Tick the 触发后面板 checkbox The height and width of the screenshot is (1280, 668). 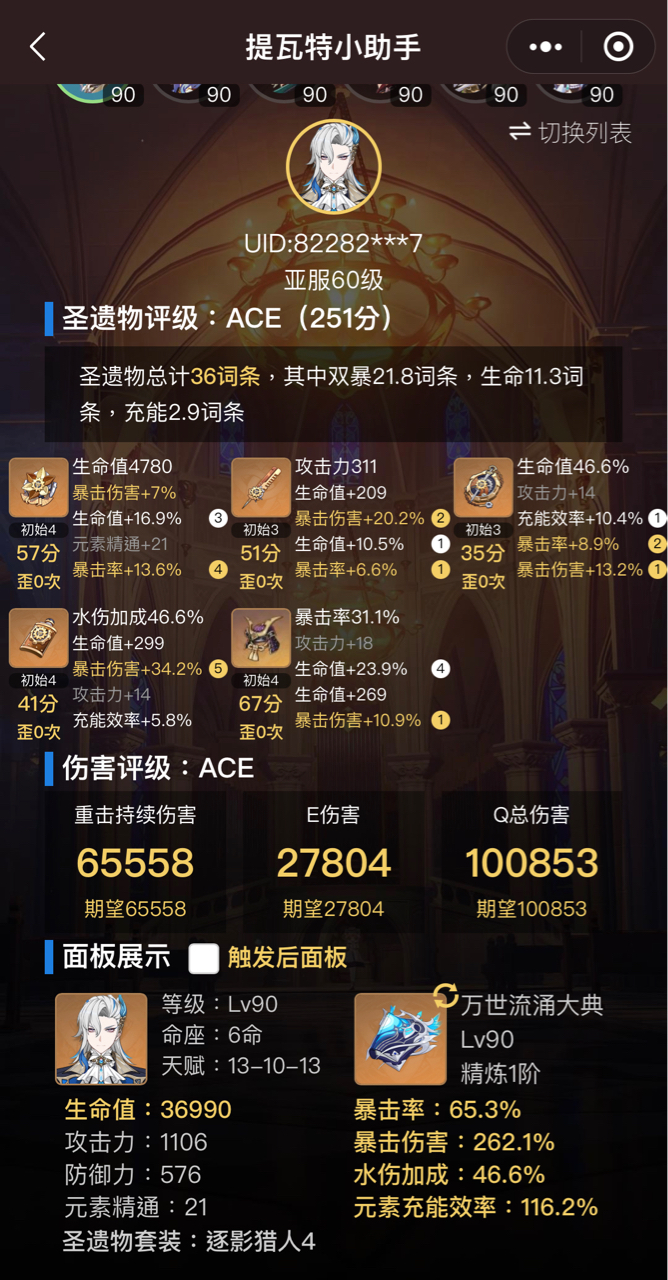204,958
